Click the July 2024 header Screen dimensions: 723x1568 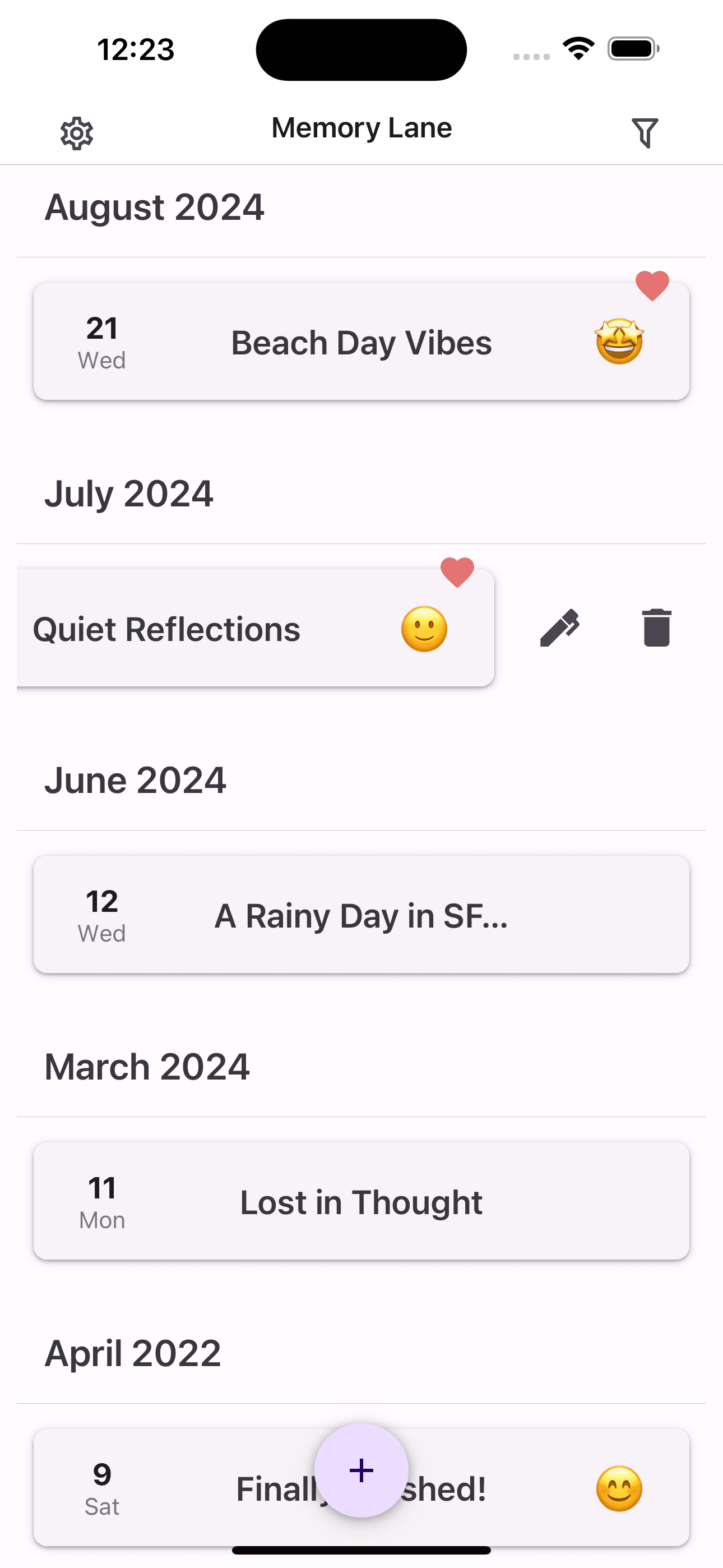(x=130, y=494)
